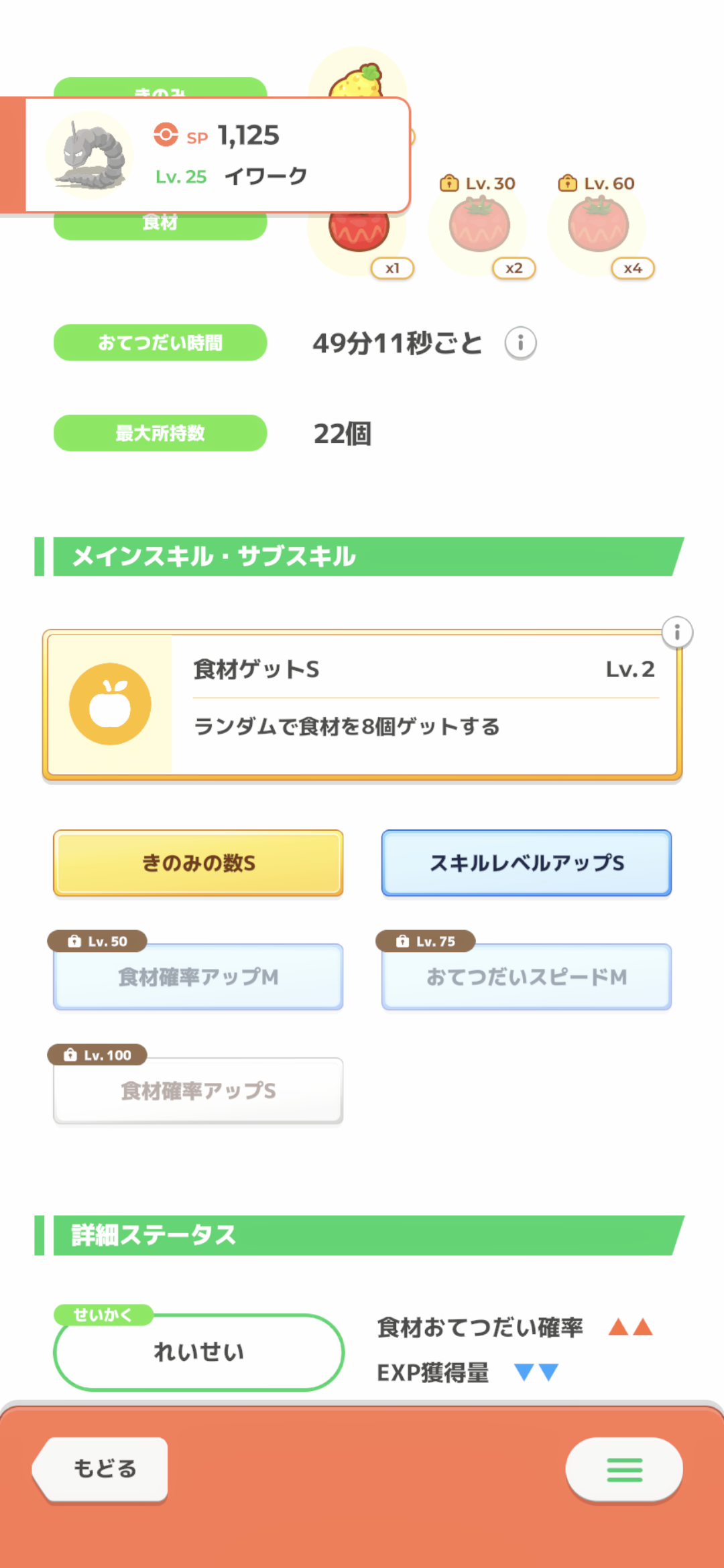Open the 食材ゲットS main skill card
This screenshot has width=724, height=1568.
pos(362,704)
